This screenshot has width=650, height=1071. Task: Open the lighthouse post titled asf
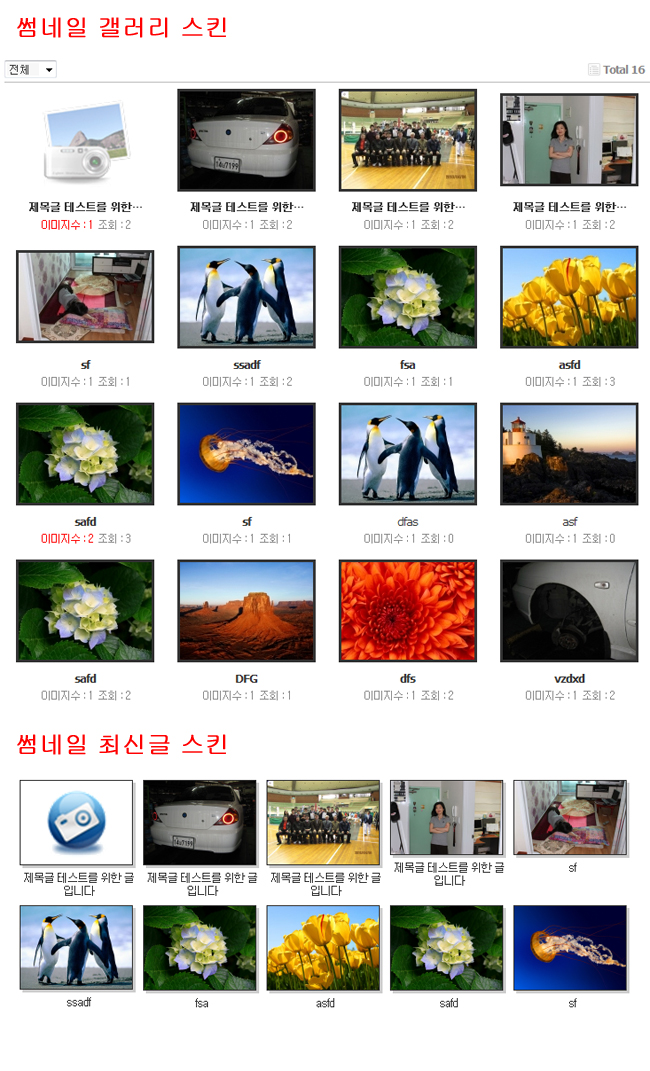(569, 454)
